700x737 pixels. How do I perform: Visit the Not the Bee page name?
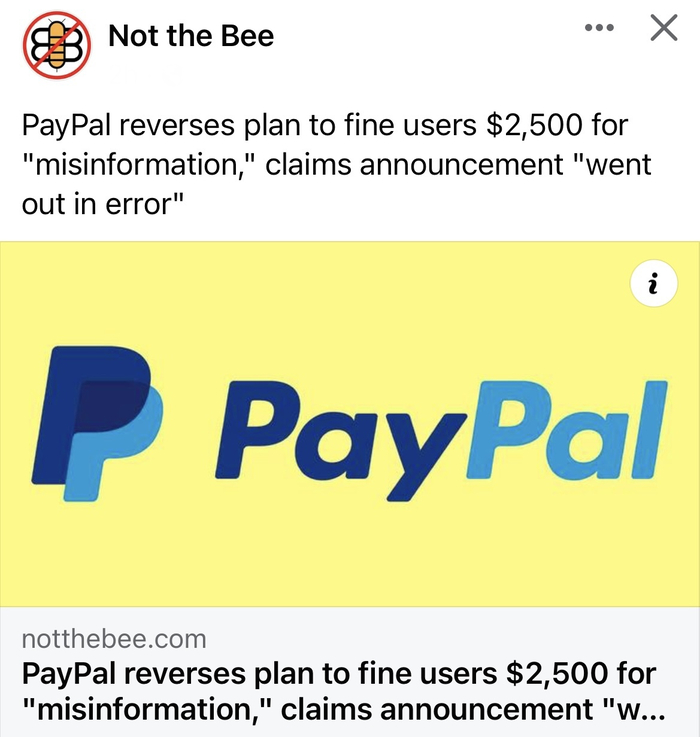click(x=190, y=38)
